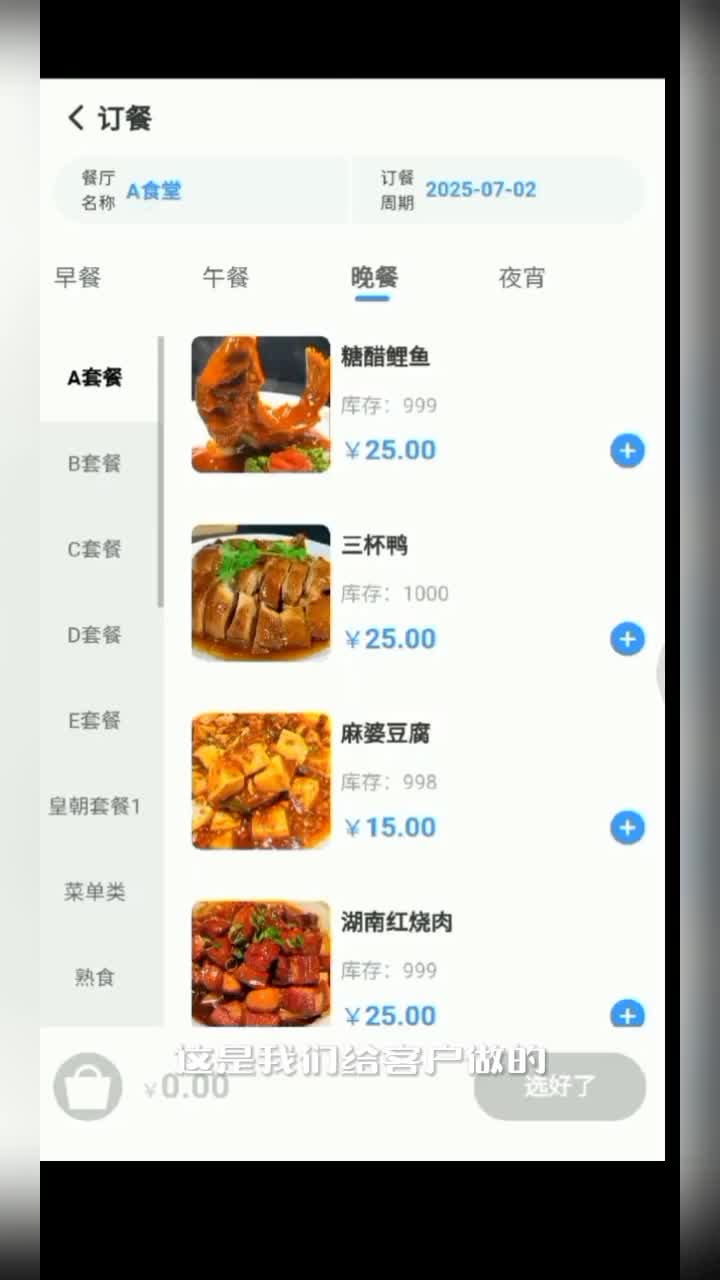Switch to the 早餐 tab
Viewport: 720px width, 1280px height.
tap(78, 277)
